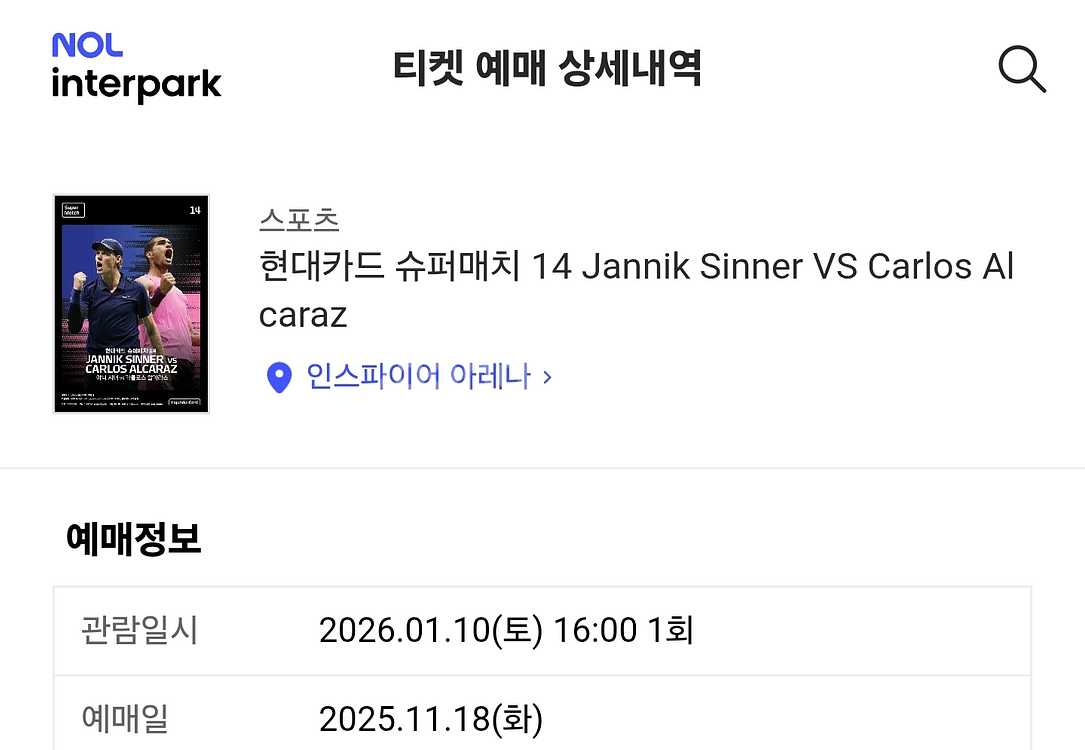Image resolution: width=1085 pixels, height=750 pixels.
Task: Go to NOL interpark home via logo
Action: click(x=136, y=68)
